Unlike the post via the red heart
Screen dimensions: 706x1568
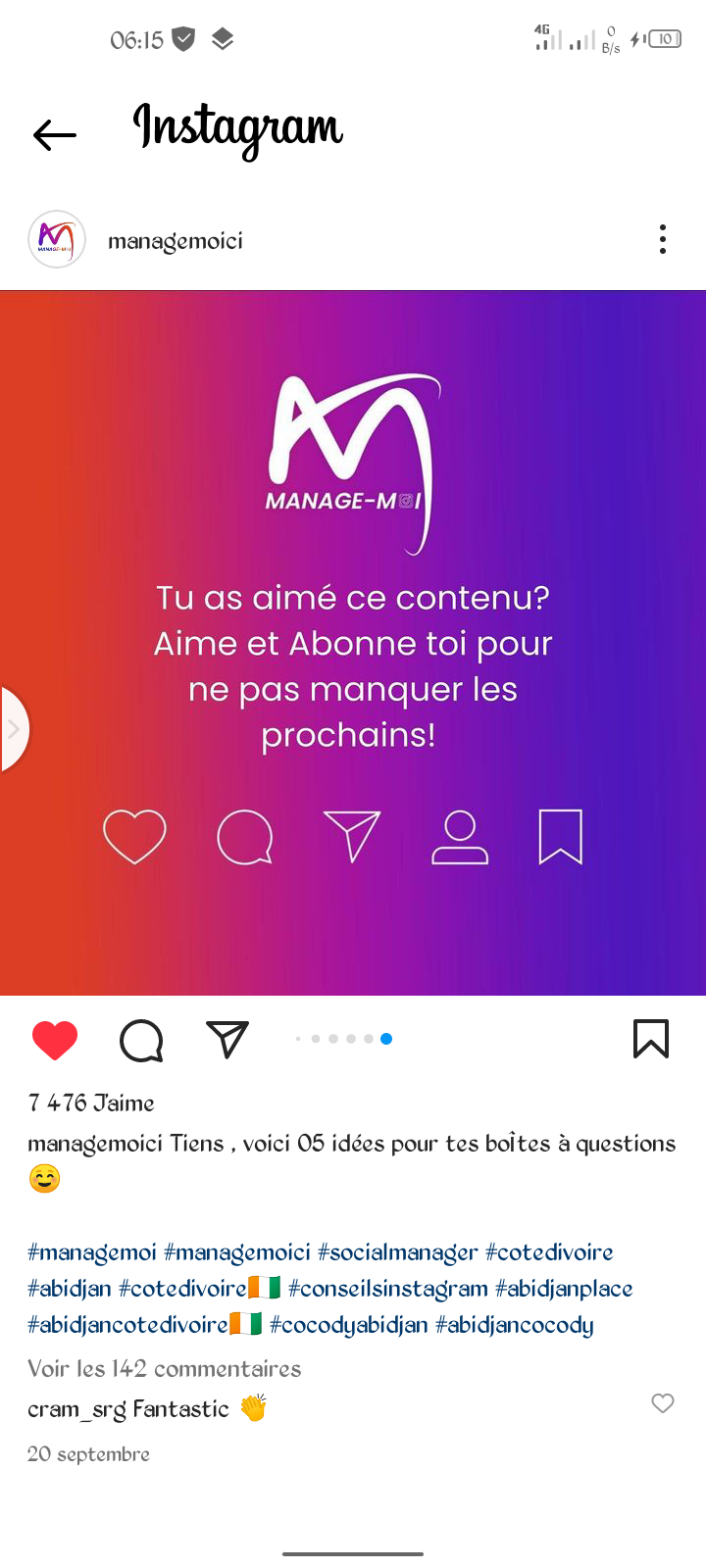(55, 1040)
